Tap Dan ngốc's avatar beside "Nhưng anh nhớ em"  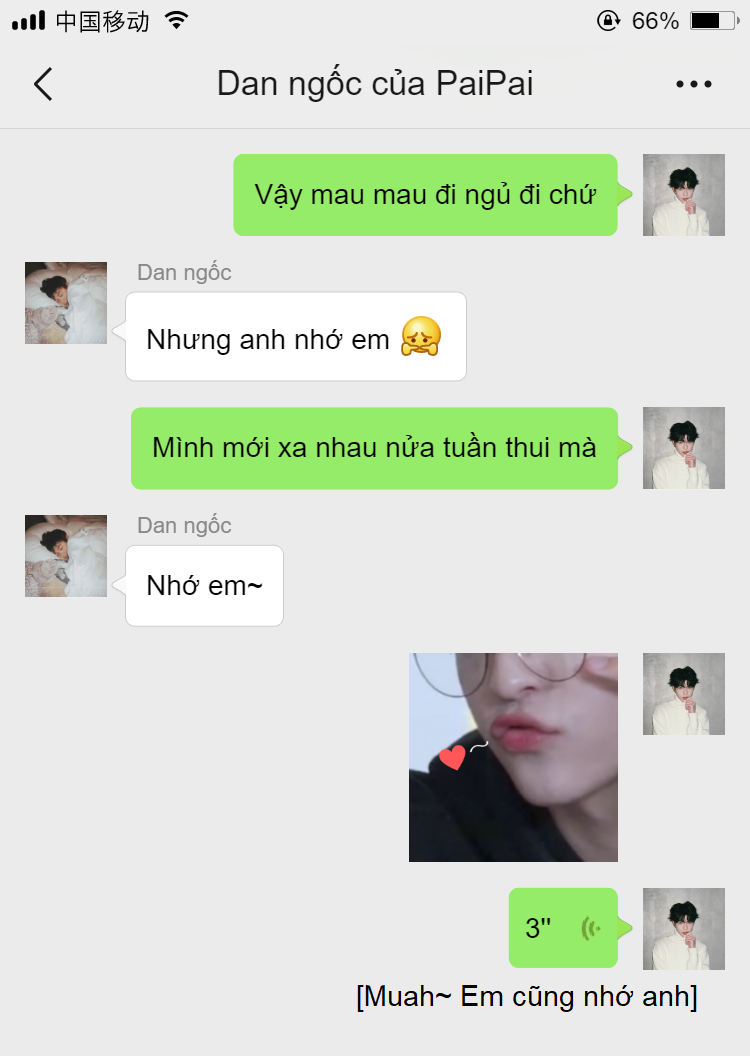point(66,303)
